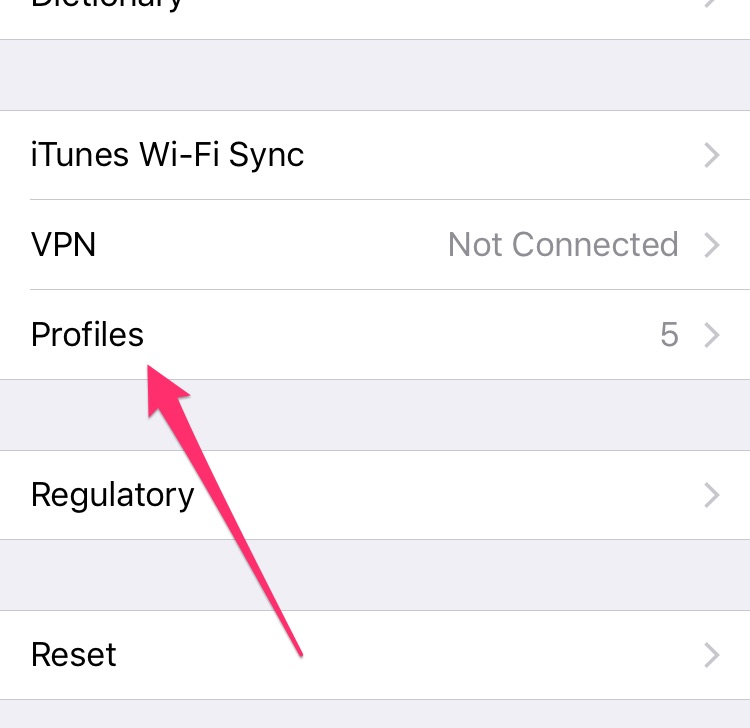Open the VPN settings row

pos(375,245)
